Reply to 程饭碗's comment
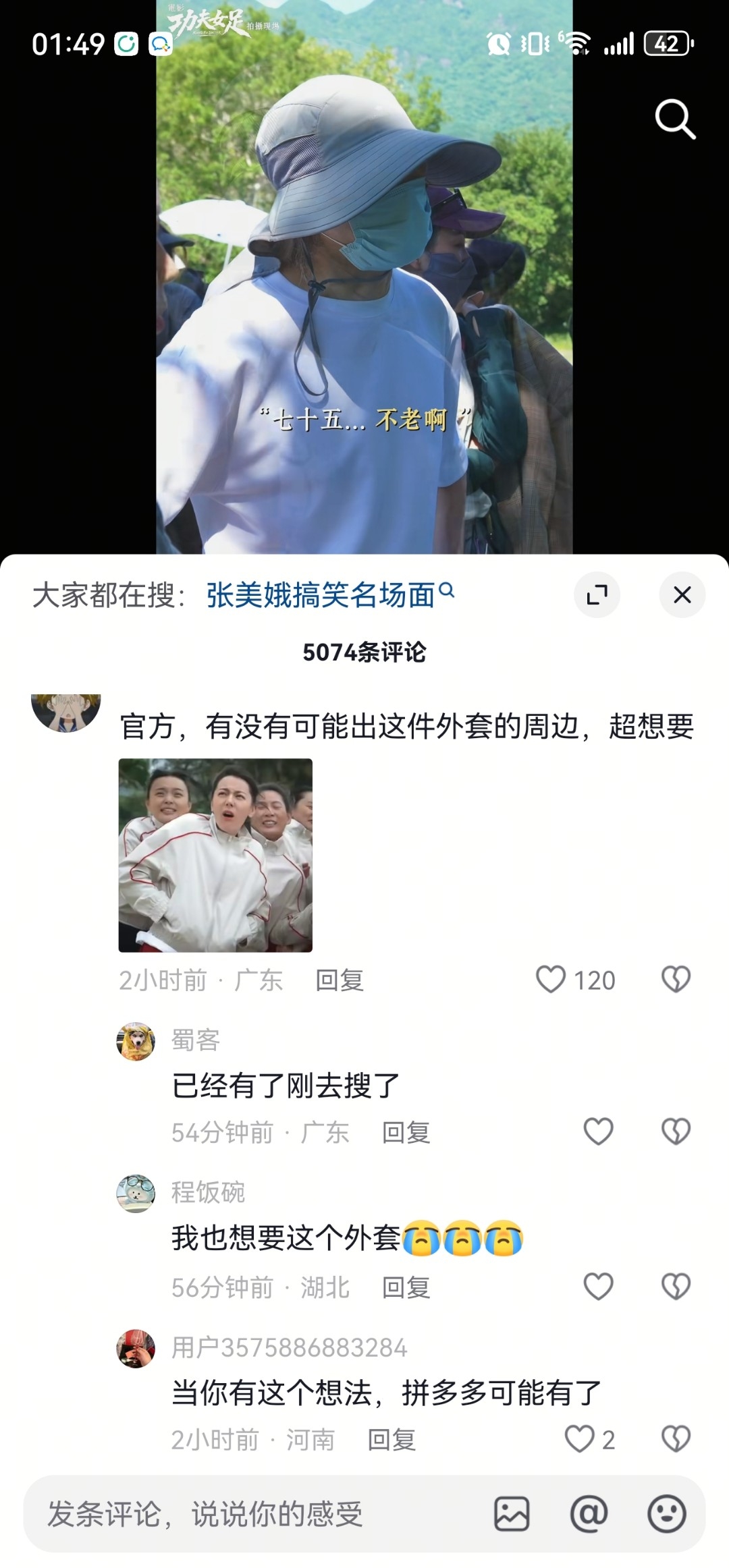Image resolution: width=729 pixels, height=1568 pixels. click(406, 1288)
